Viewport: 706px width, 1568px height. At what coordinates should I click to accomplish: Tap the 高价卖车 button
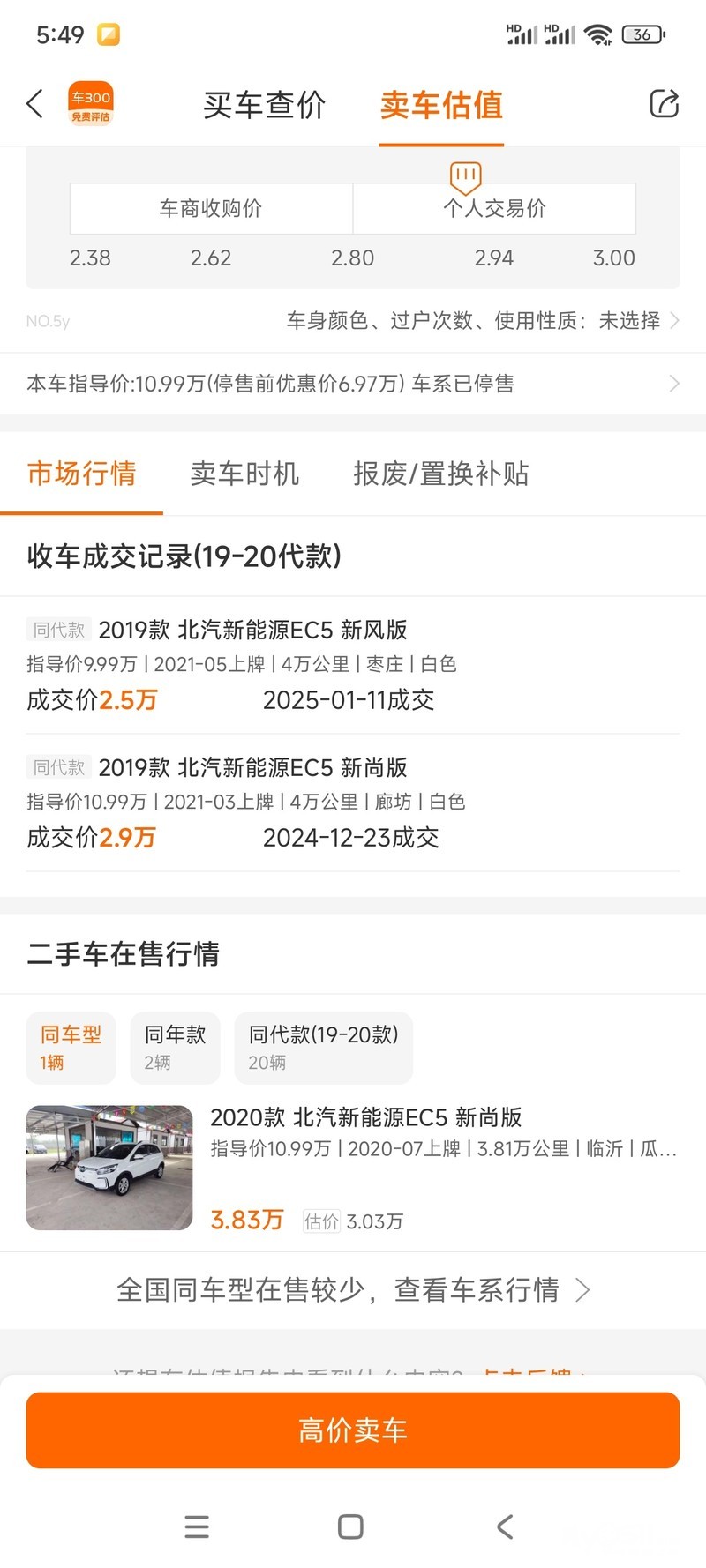point(353,1430)
